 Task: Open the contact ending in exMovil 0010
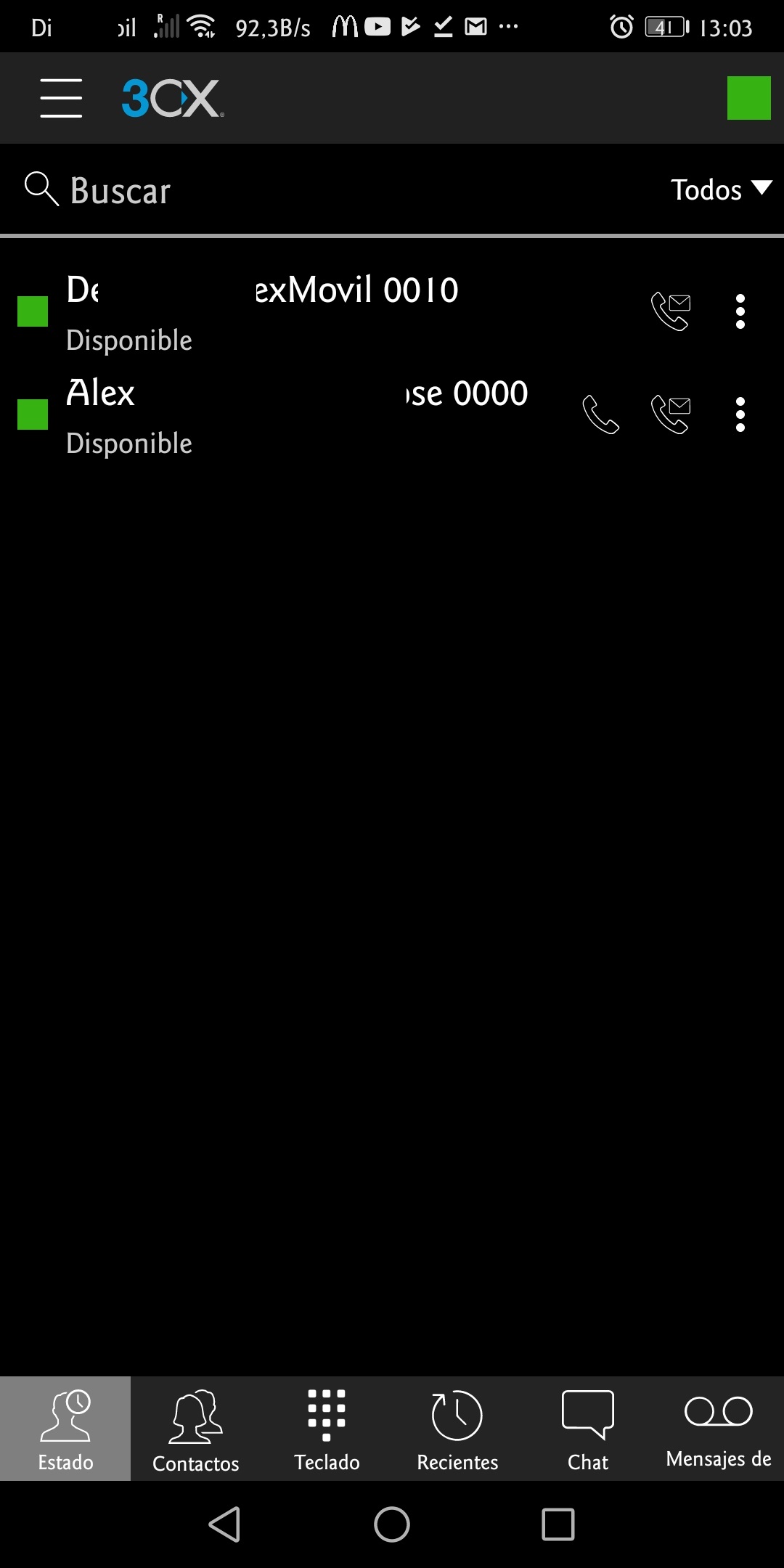pyautogui.click(x=327, y=311)
